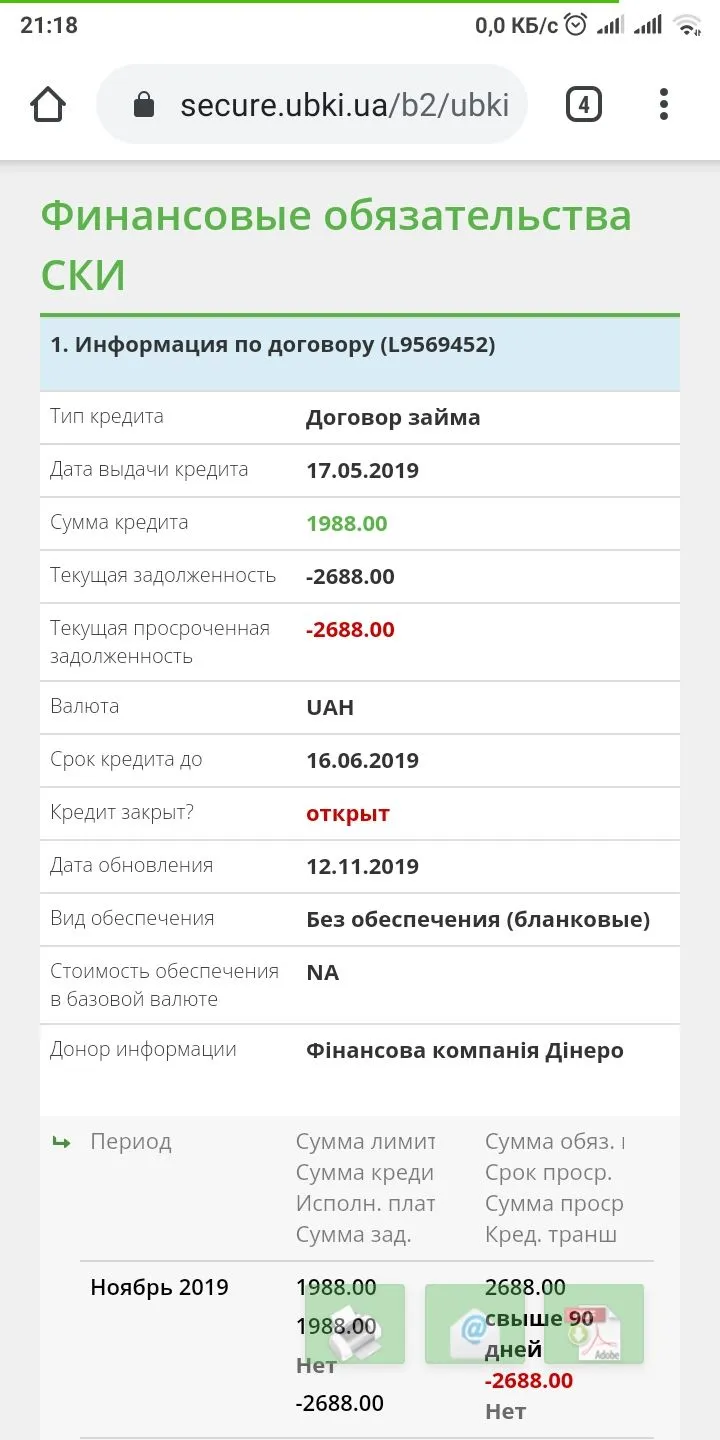Screen dimensions: 720x1440
Task: Send the report by email
Action: click(x=474, y=1324)
